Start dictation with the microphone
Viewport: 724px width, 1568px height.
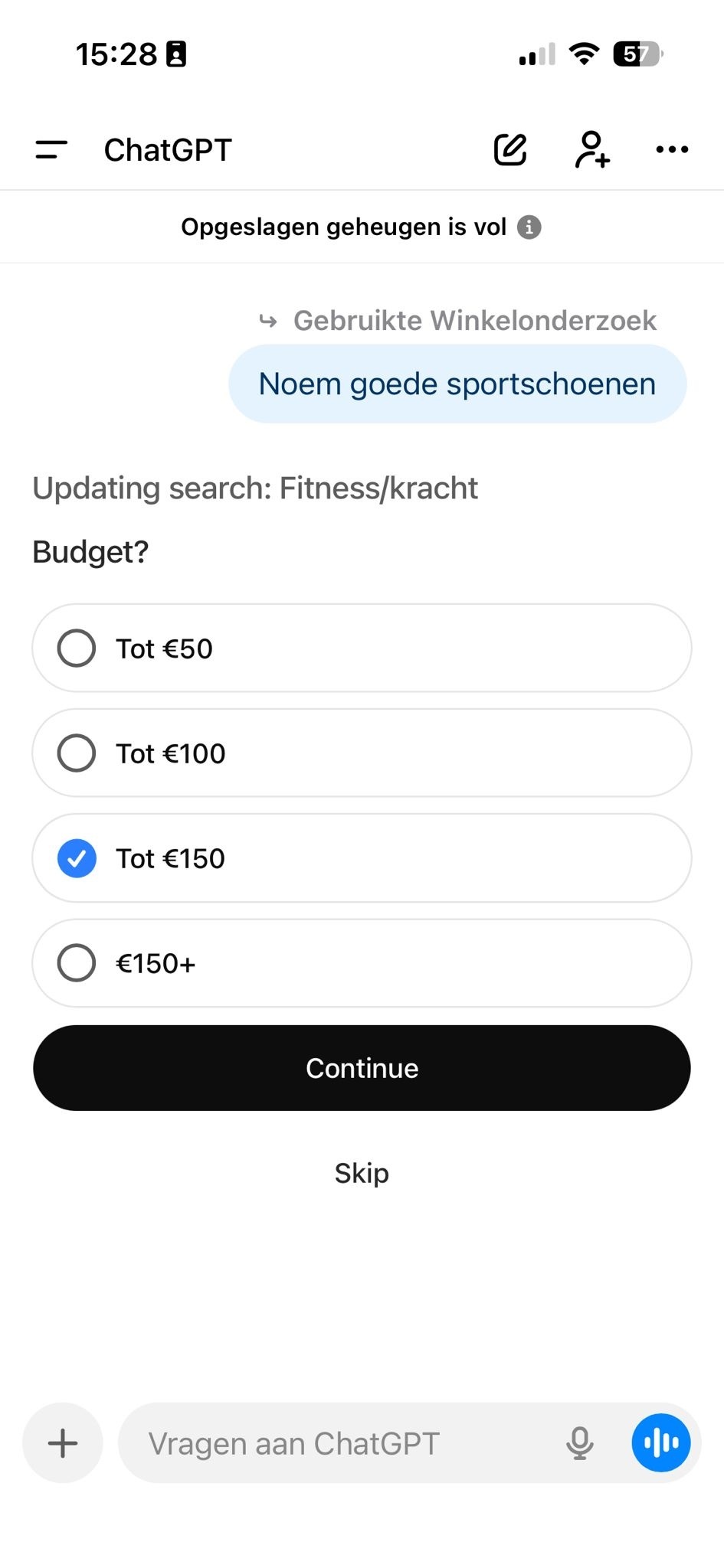pyautogui.click(x=580, y=1443)
